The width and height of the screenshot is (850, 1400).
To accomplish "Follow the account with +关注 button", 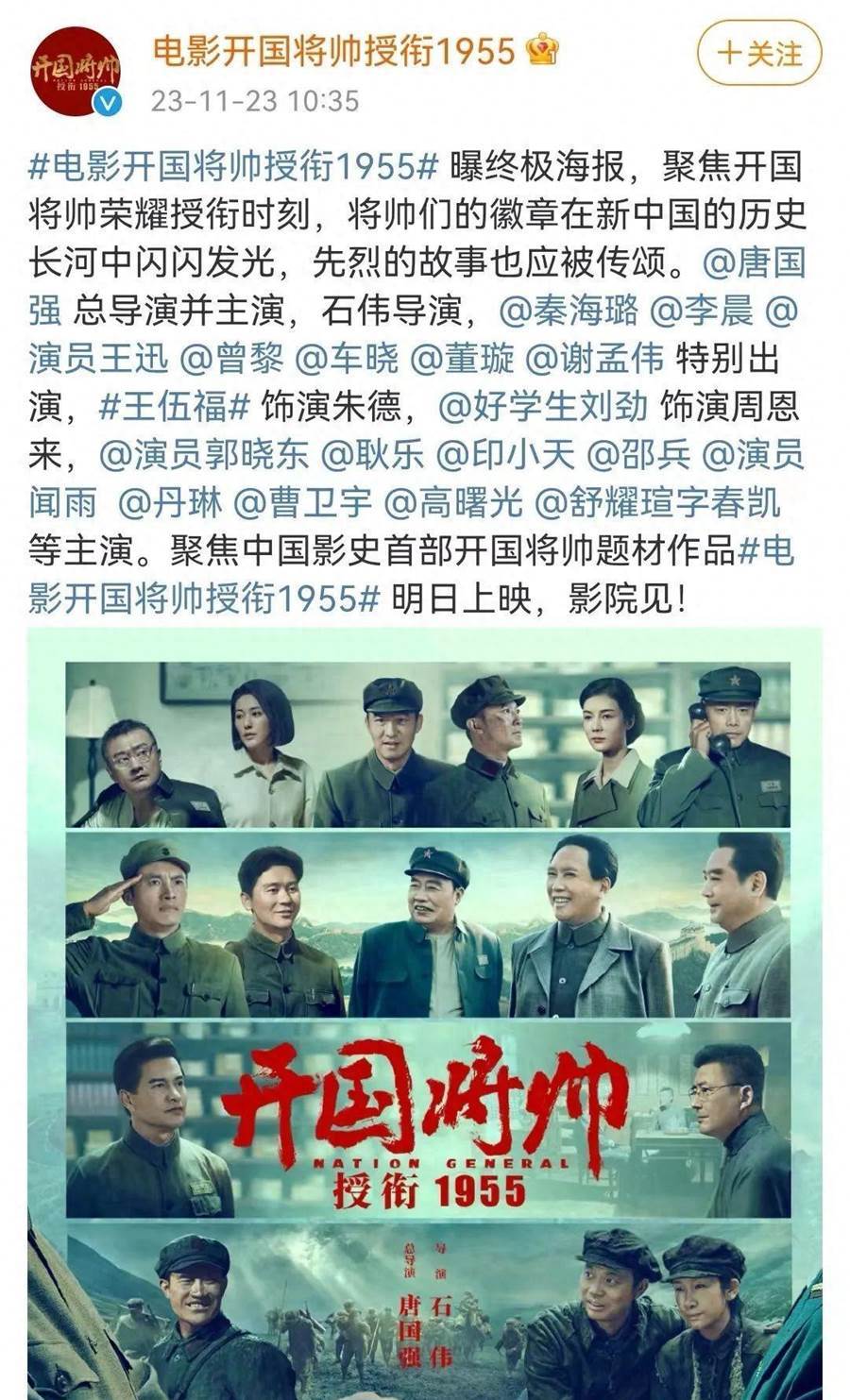I will [759, 53].
